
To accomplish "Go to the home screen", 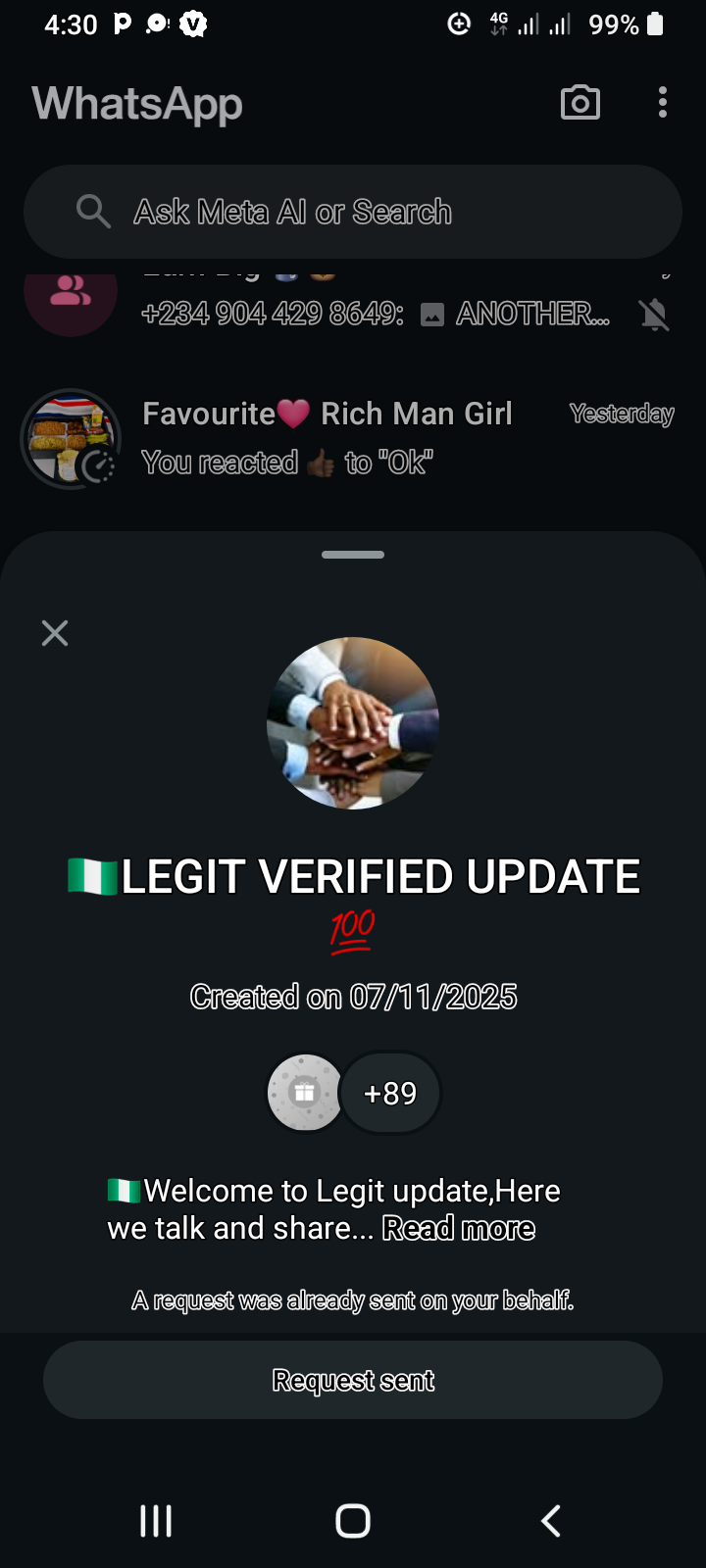I will [x=353, y=1521].
